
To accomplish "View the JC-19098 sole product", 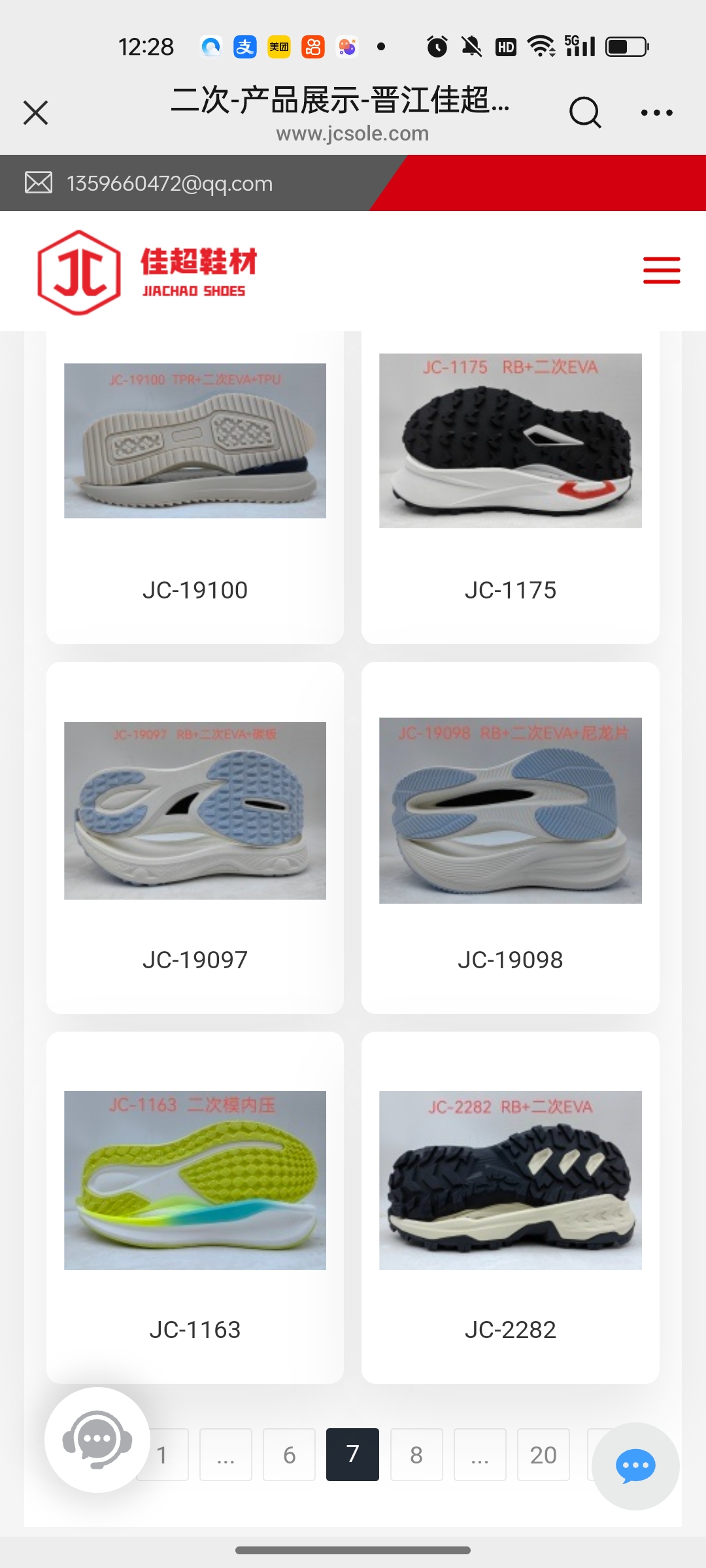I will (x=510, y=836).
